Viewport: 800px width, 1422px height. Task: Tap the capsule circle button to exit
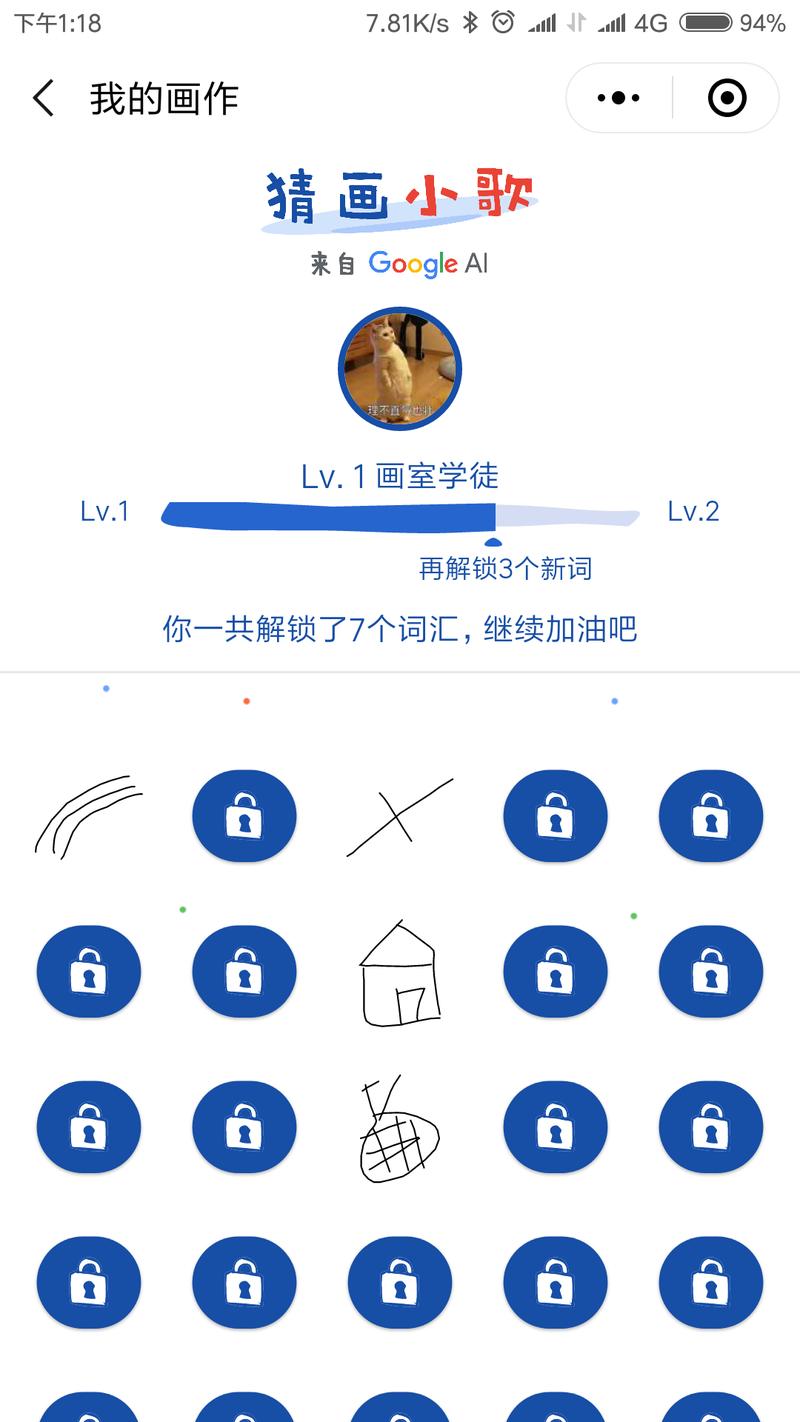(x=727, y=97)
